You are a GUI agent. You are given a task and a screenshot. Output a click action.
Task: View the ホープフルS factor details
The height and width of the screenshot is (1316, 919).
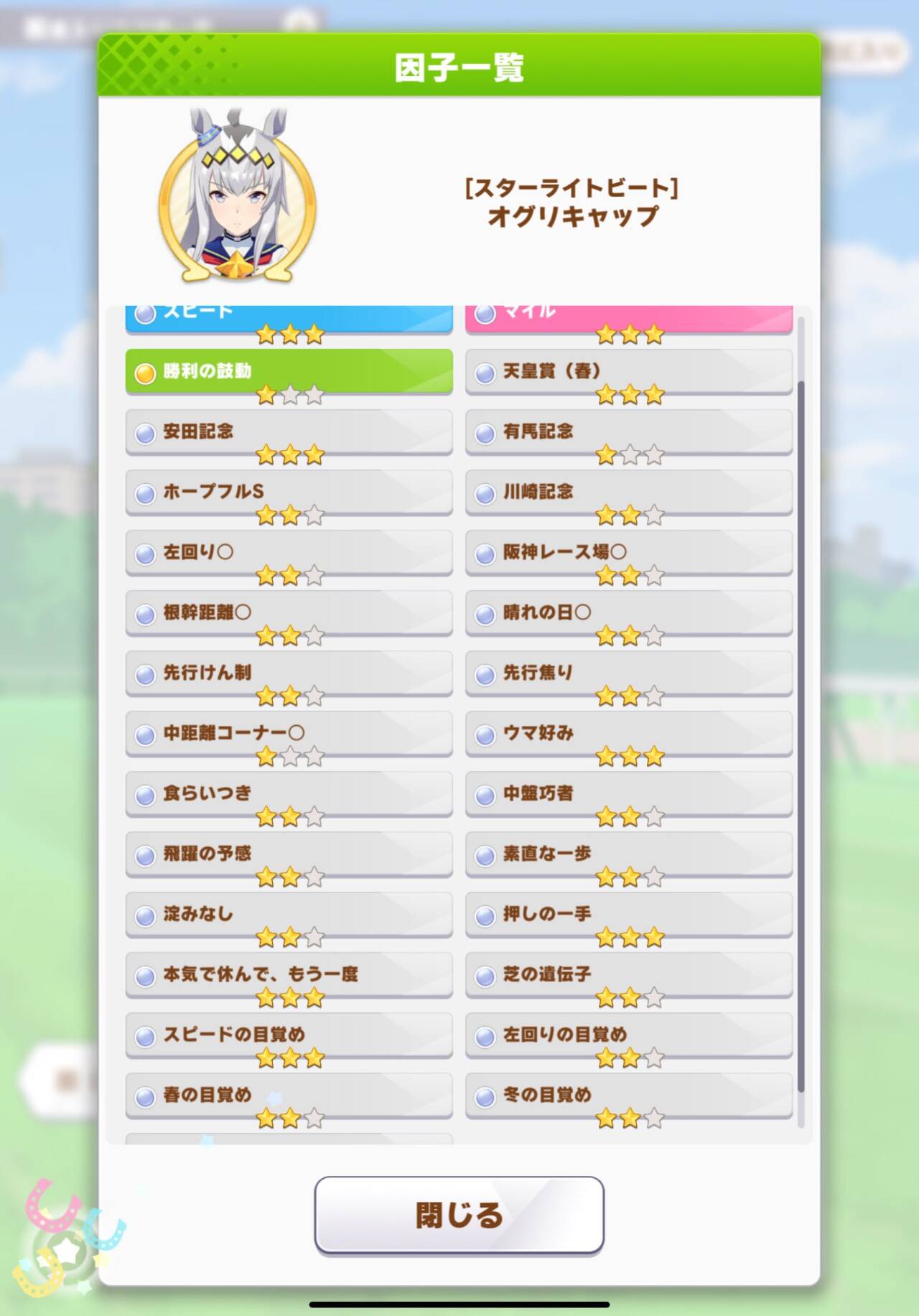289,492
